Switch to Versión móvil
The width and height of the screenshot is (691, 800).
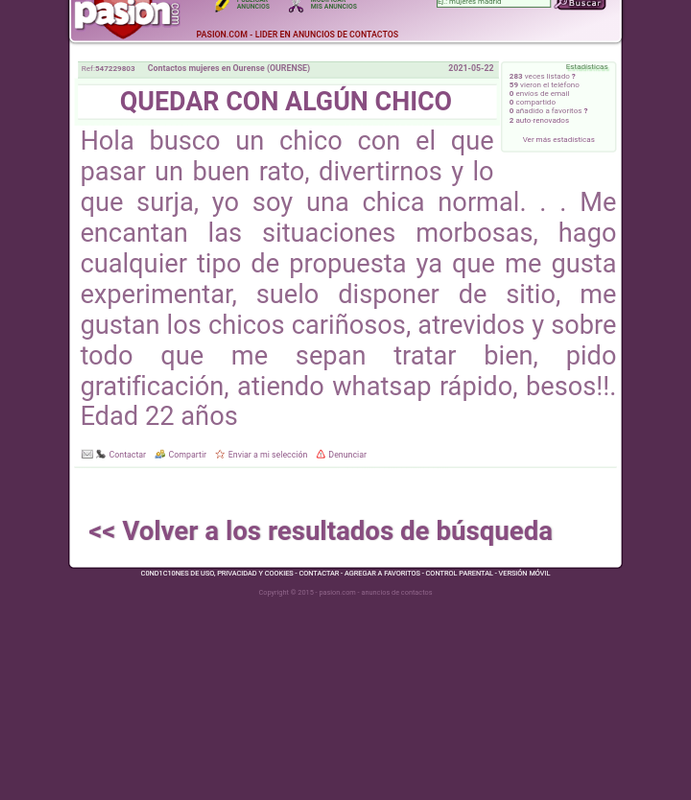pos(524,573)
